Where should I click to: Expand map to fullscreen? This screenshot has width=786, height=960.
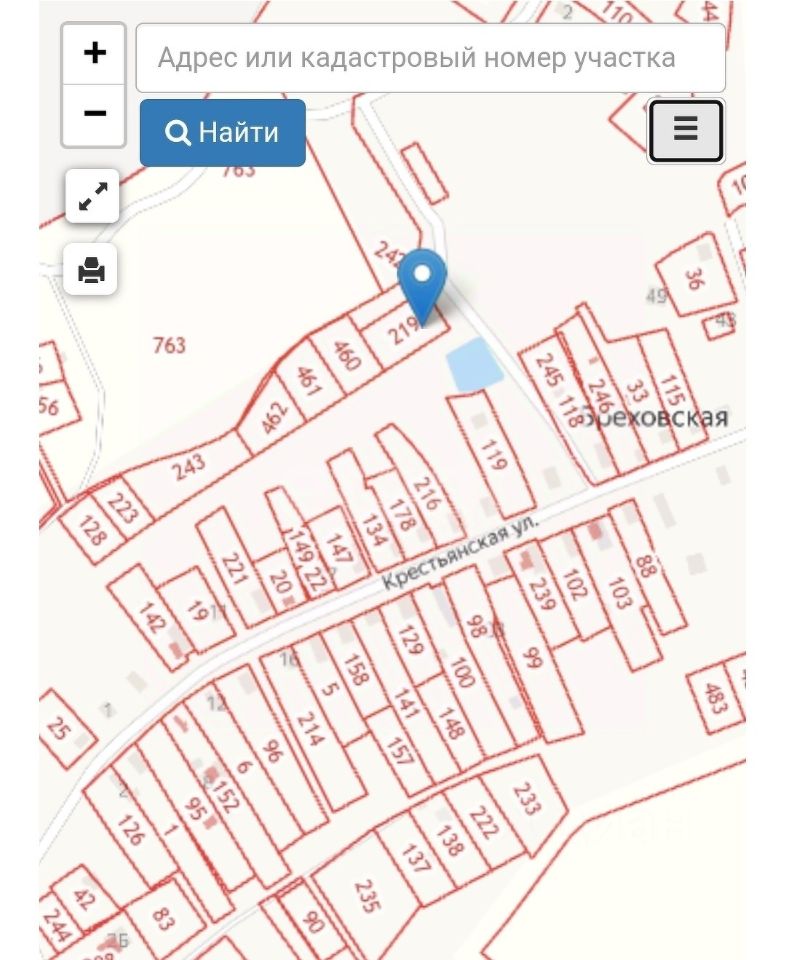pos(92,196)
